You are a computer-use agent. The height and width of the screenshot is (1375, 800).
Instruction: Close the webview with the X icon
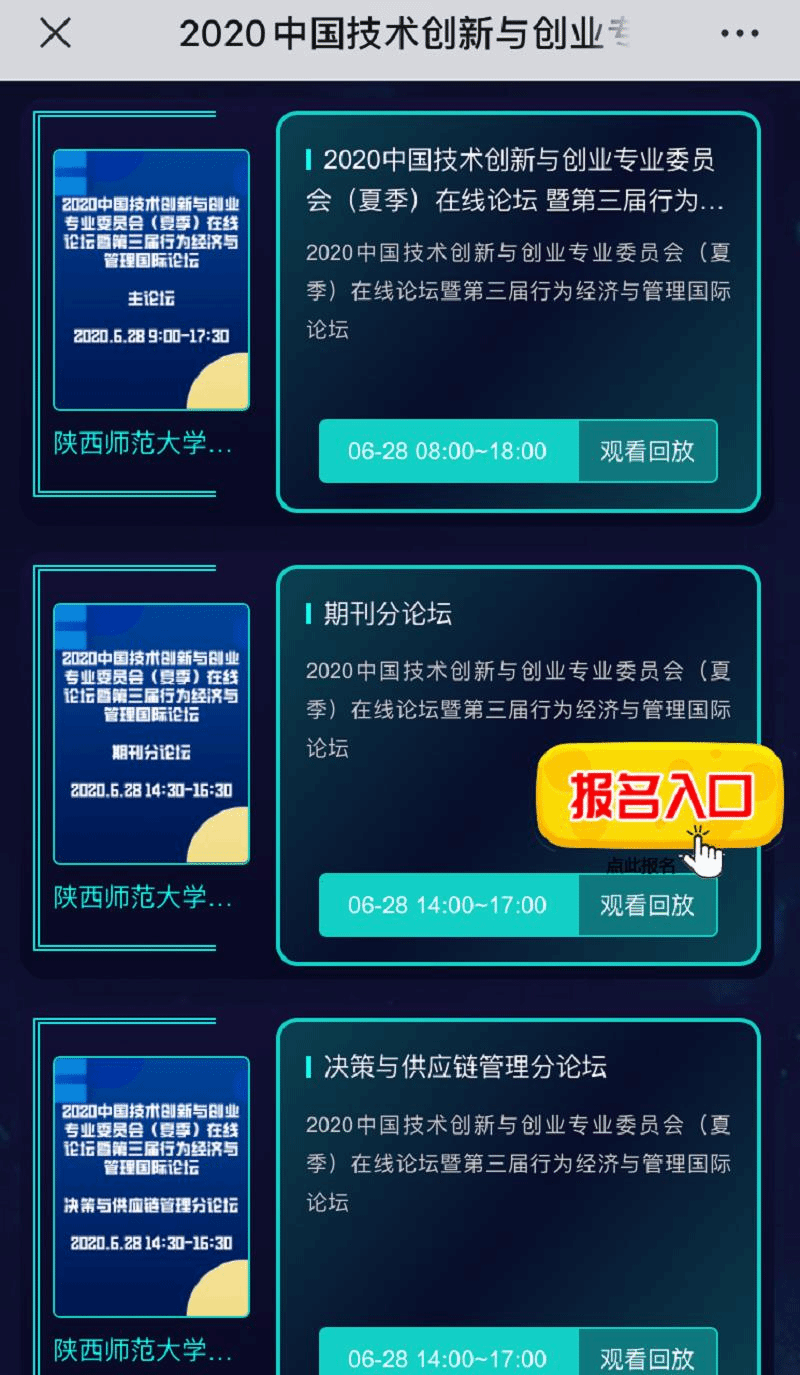55,34
